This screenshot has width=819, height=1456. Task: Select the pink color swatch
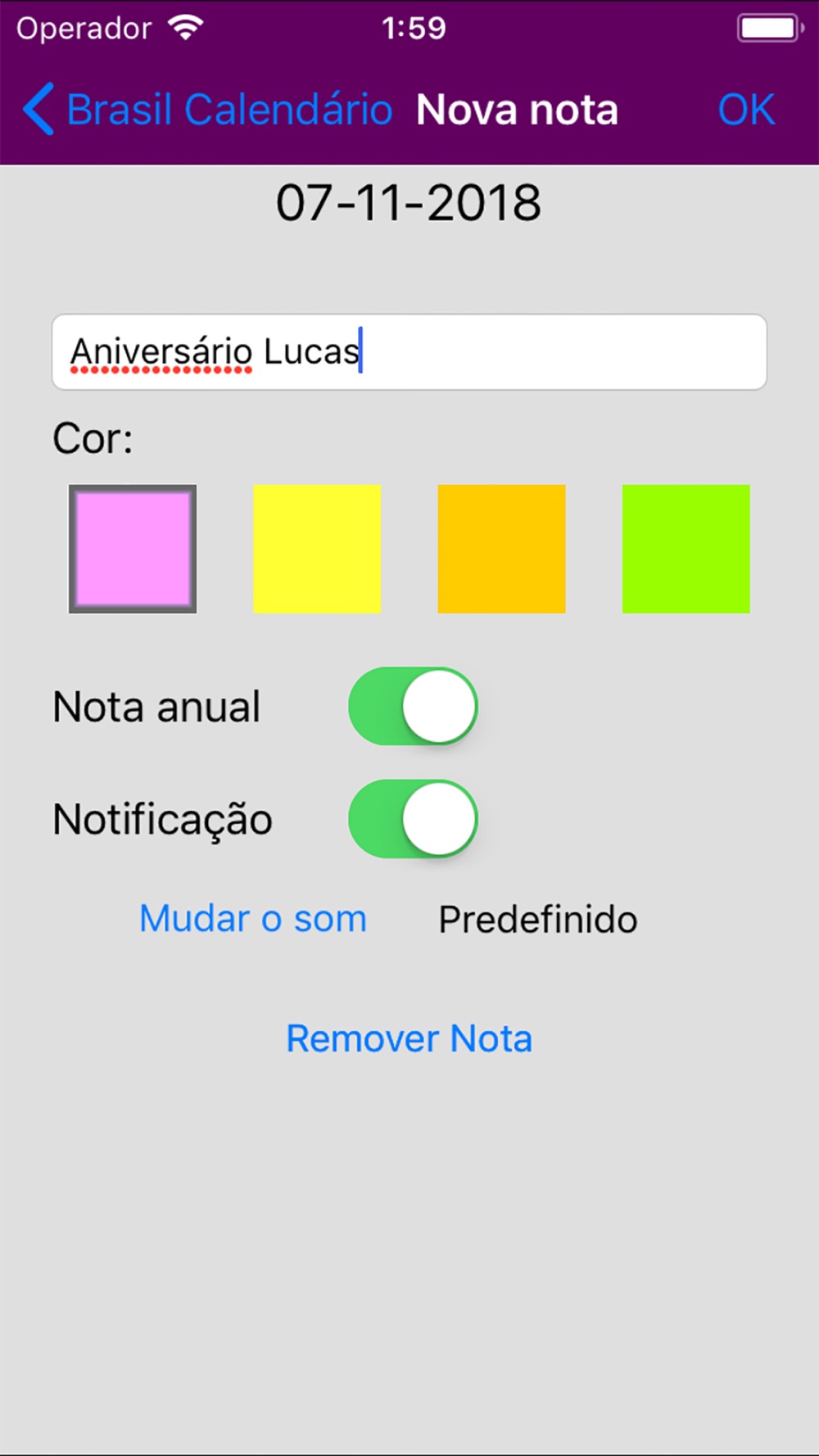coord(133,549)
